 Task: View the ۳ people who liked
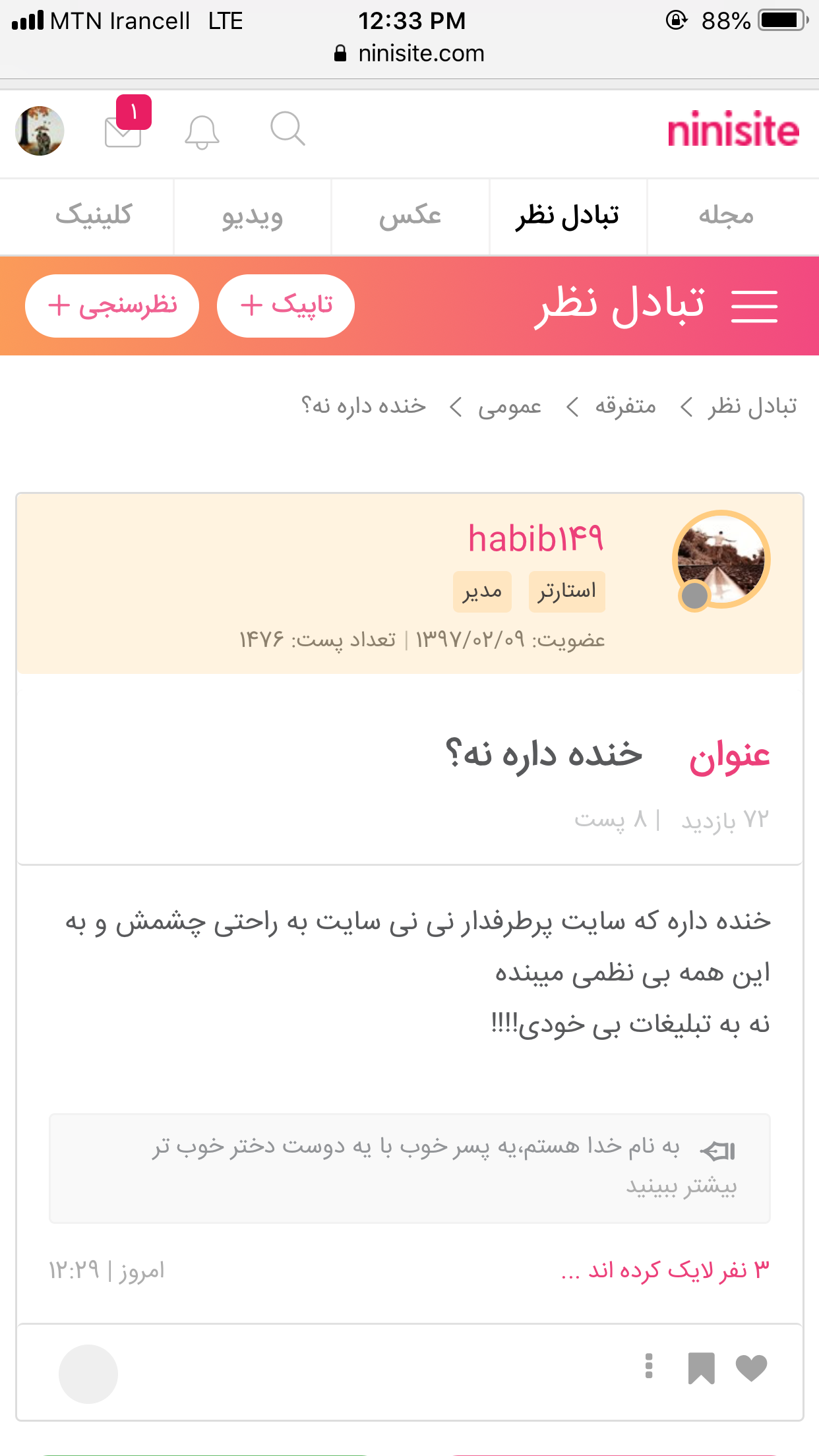click(665, 1270)
